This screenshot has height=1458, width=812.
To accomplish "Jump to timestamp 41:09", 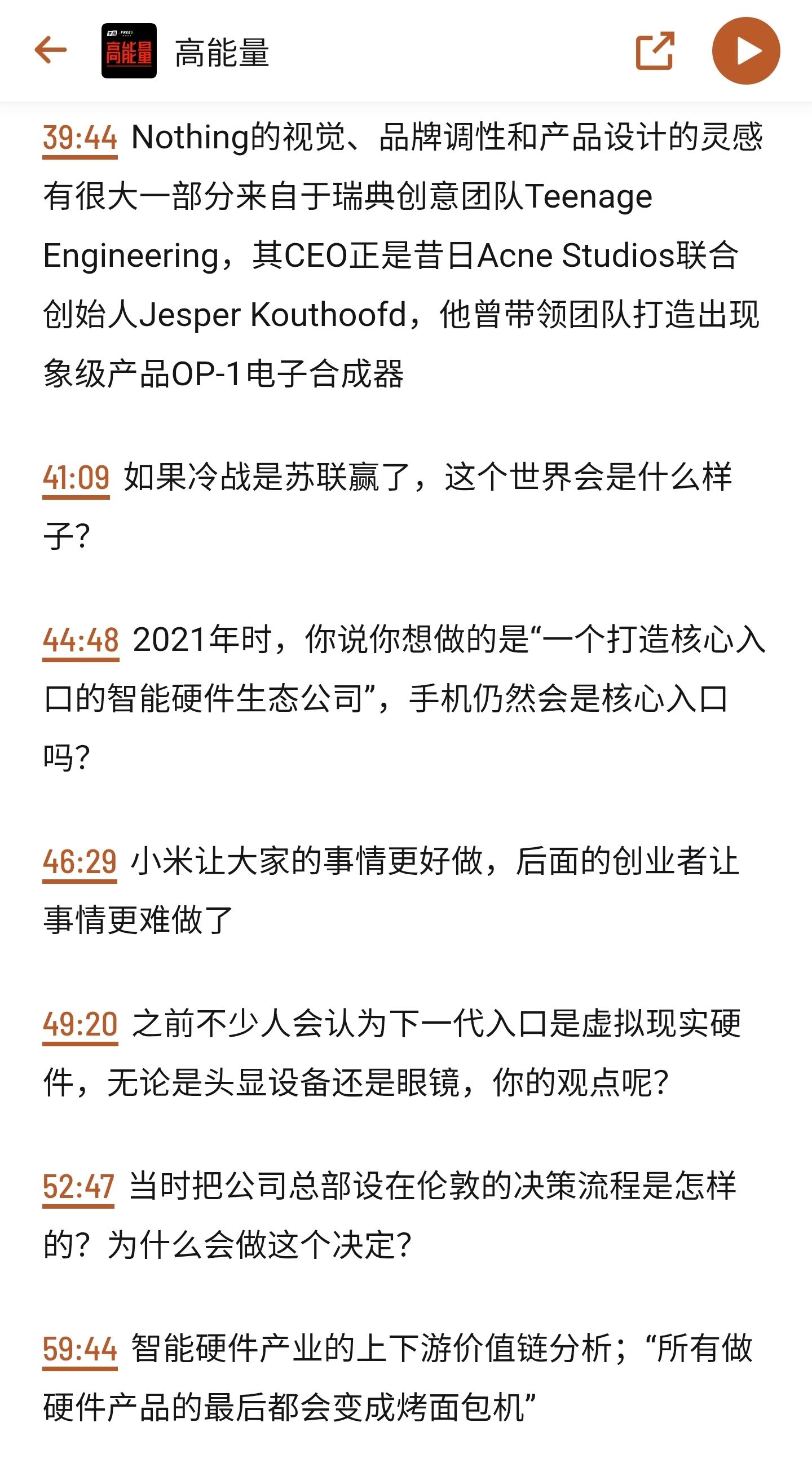I will pyautogui.click(x=76, y=478).
